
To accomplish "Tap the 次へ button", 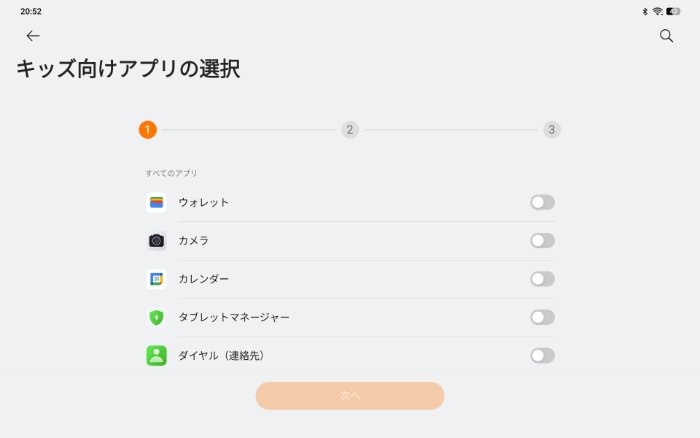I will (x=349, y=395).
